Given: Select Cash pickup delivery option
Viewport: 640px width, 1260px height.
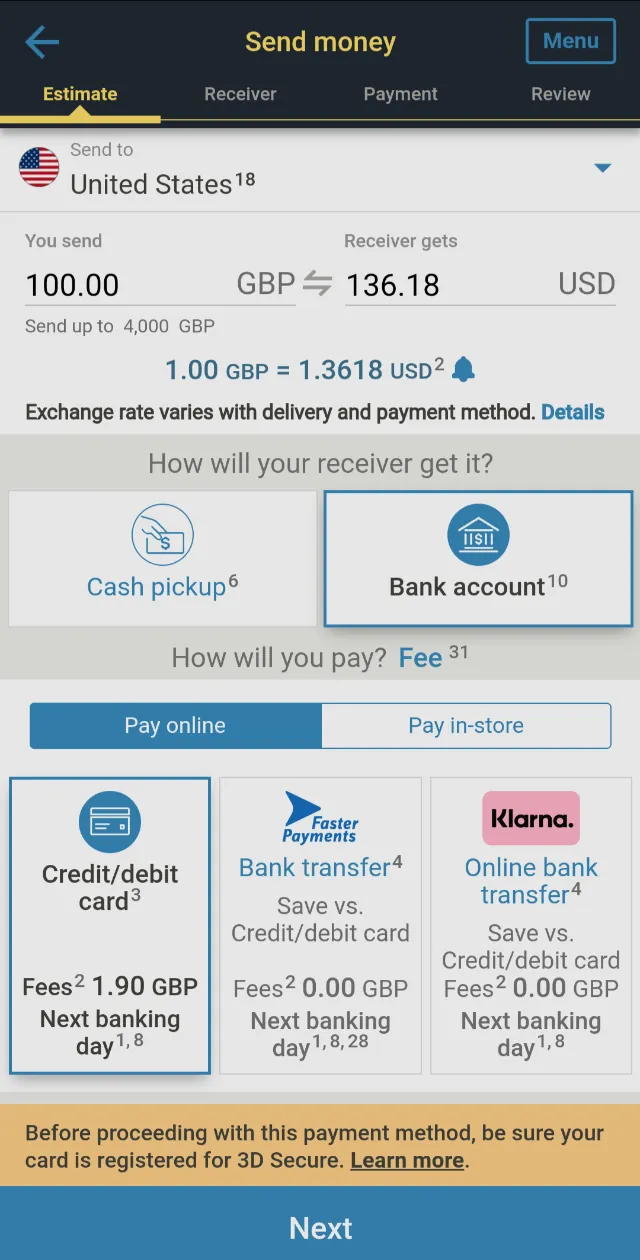Looking at the screenshot, I should pos(163,558).
